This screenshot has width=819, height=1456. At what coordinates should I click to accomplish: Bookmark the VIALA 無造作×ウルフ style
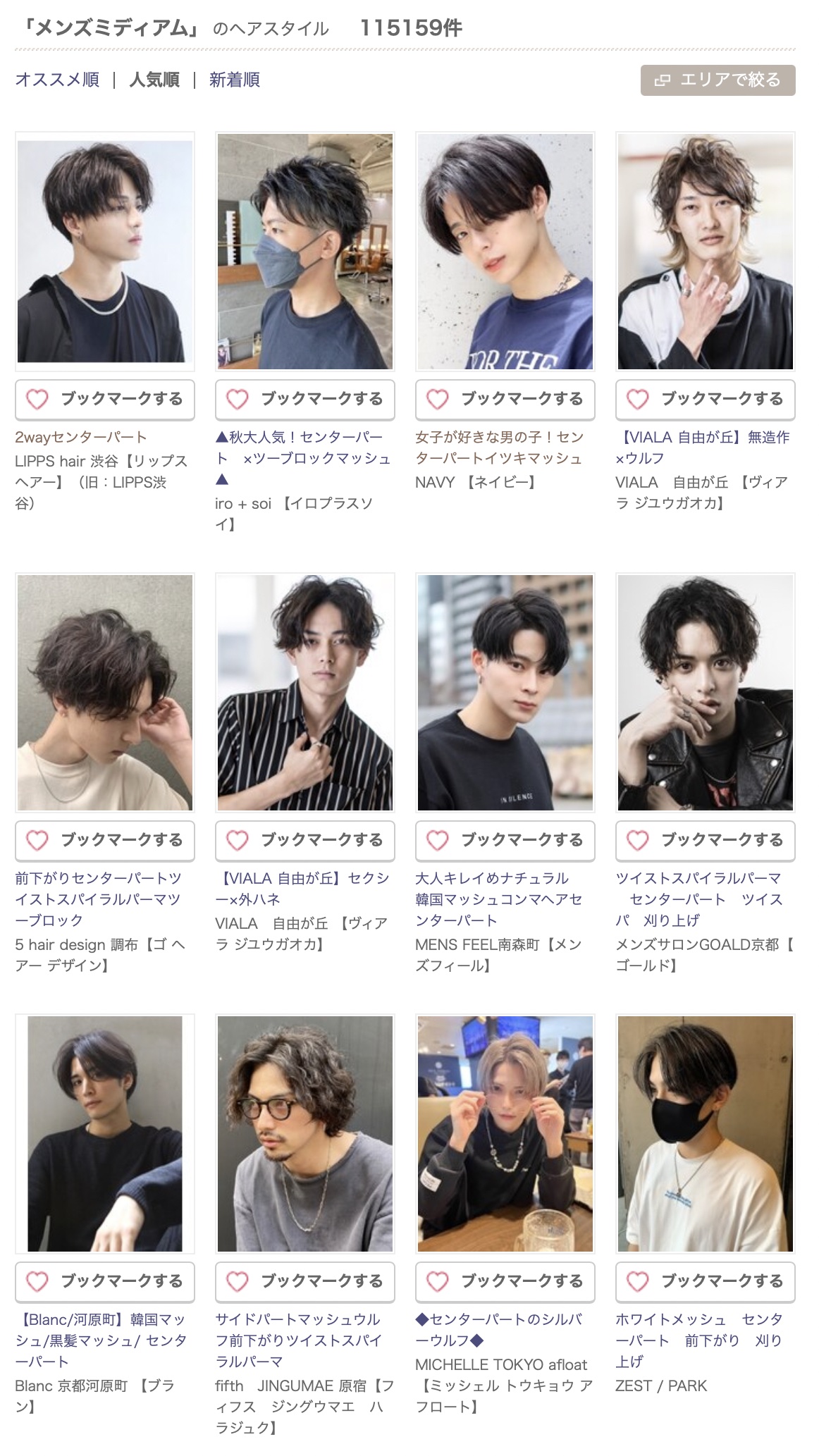[705, 400]
